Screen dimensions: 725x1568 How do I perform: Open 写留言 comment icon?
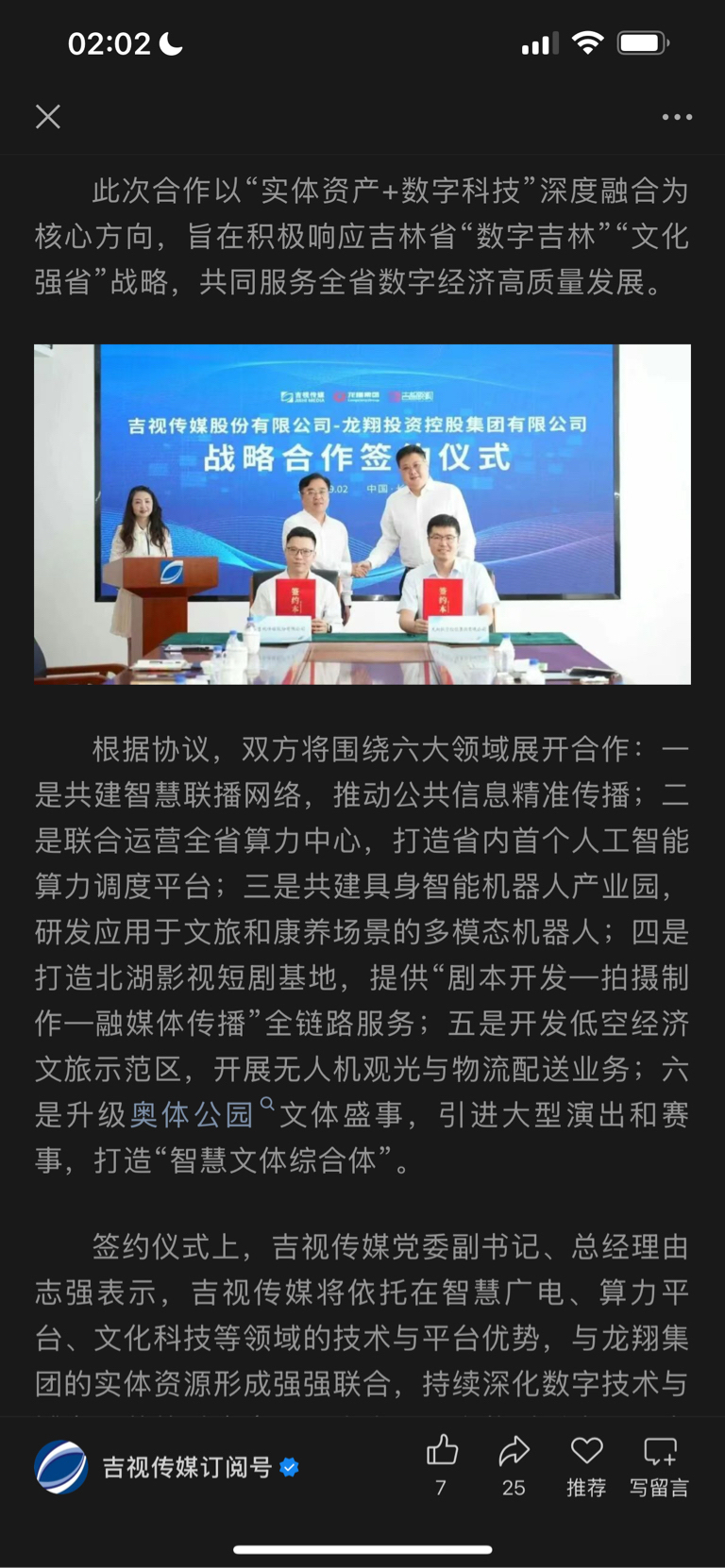[x=658, y=1450]
